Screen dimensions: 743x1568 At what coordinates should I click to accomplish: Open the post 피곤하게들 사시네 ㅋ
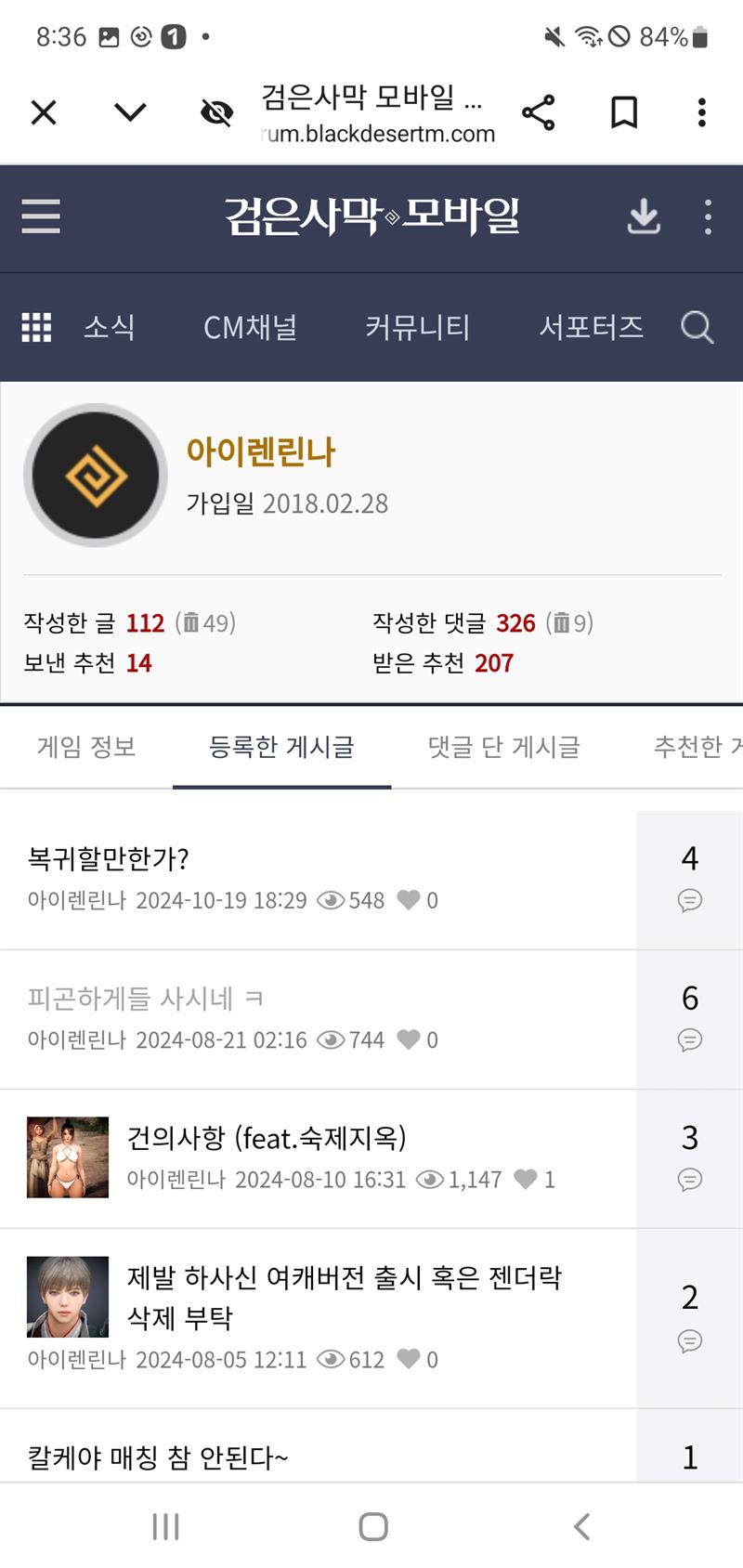[x=146, y=999]
